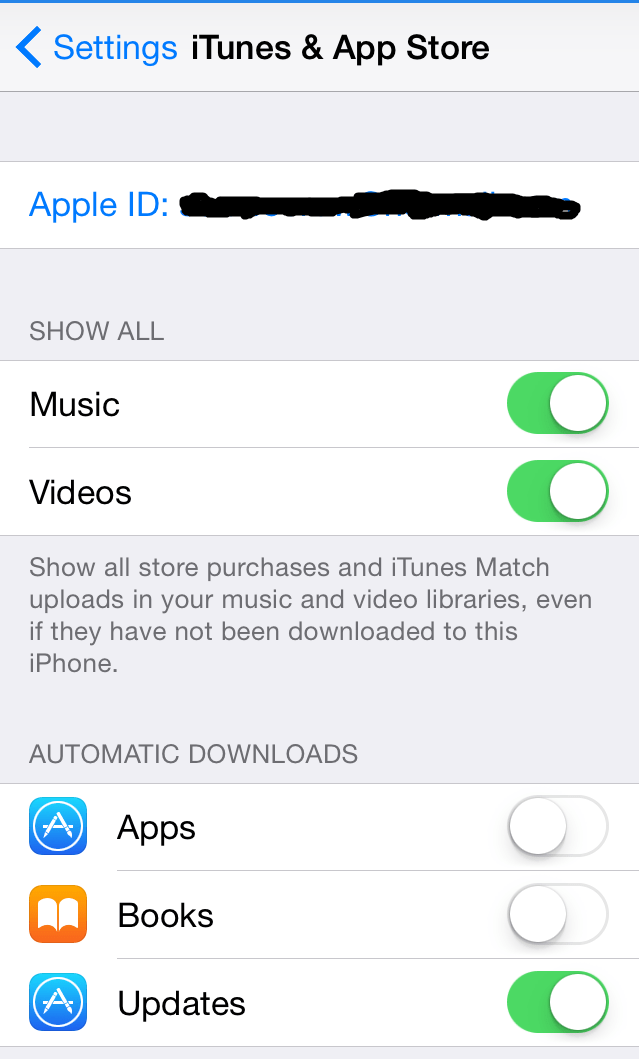Enable automatic downloads for Apps
The image size is (639, 1059).
(x=557, y=827)
